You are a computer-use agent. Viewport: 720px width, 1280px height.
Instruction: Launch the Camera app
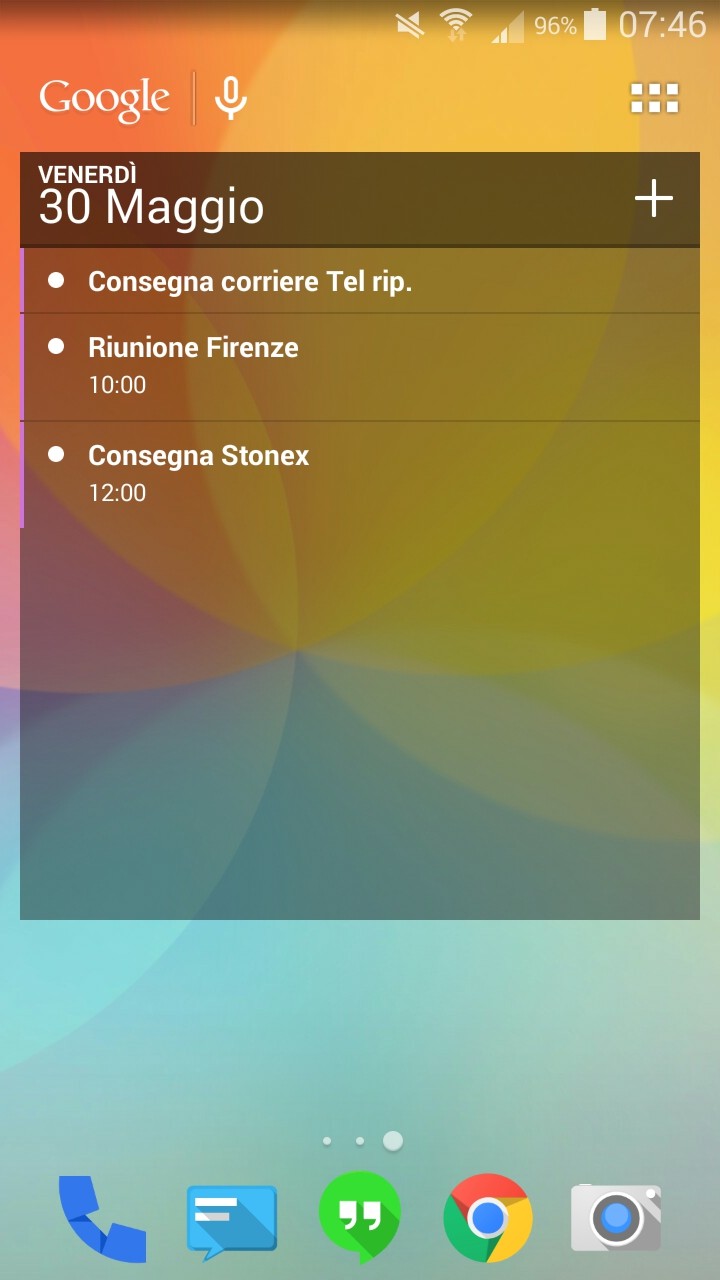point(617,1217)
